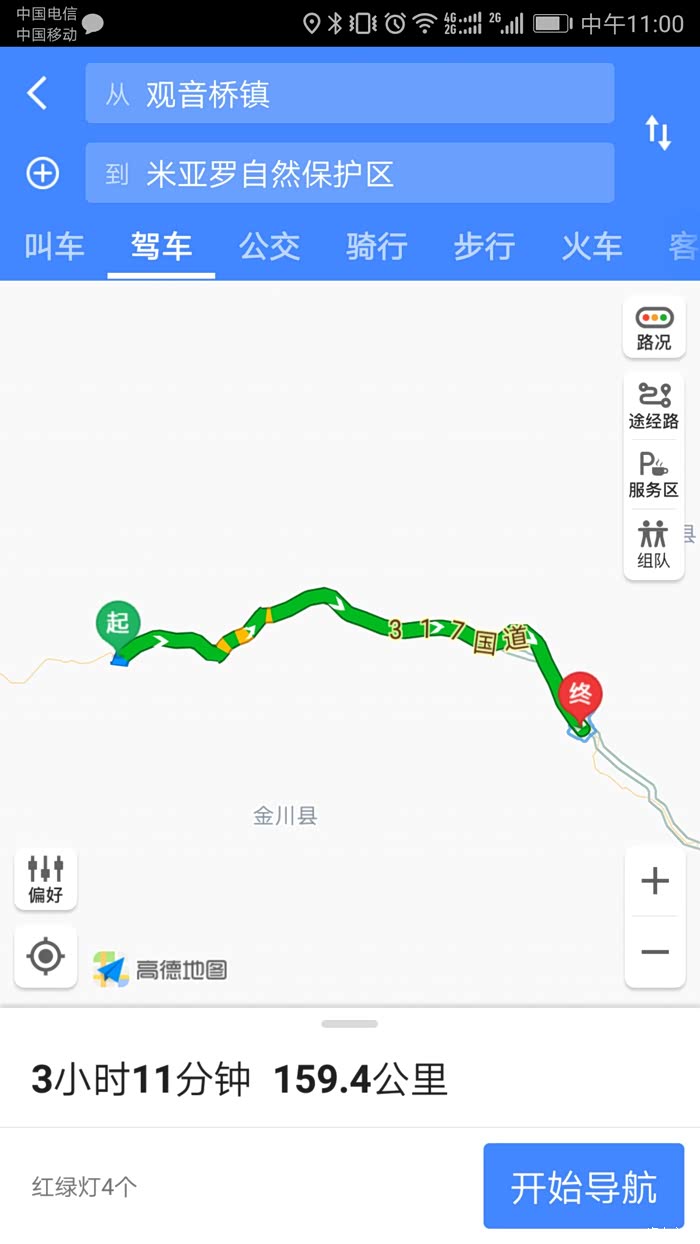Open 偏好 route preferences
This screenshot has height=1244, width=700.
pos(46,879)
